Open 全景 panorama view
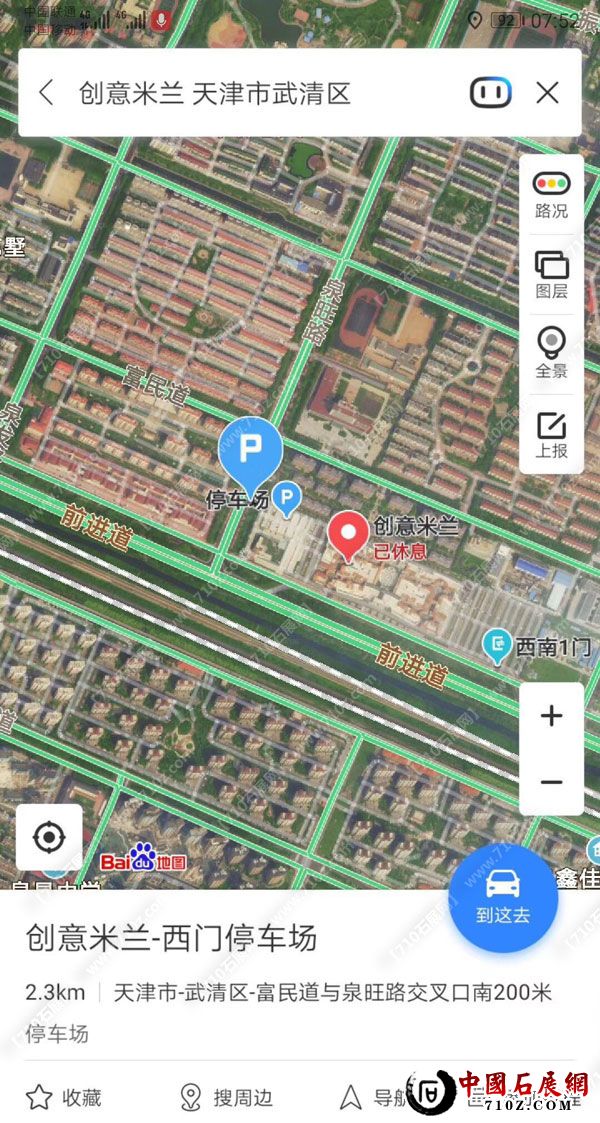The width and height of the screenshot is (600, 1123). point(551,353)
